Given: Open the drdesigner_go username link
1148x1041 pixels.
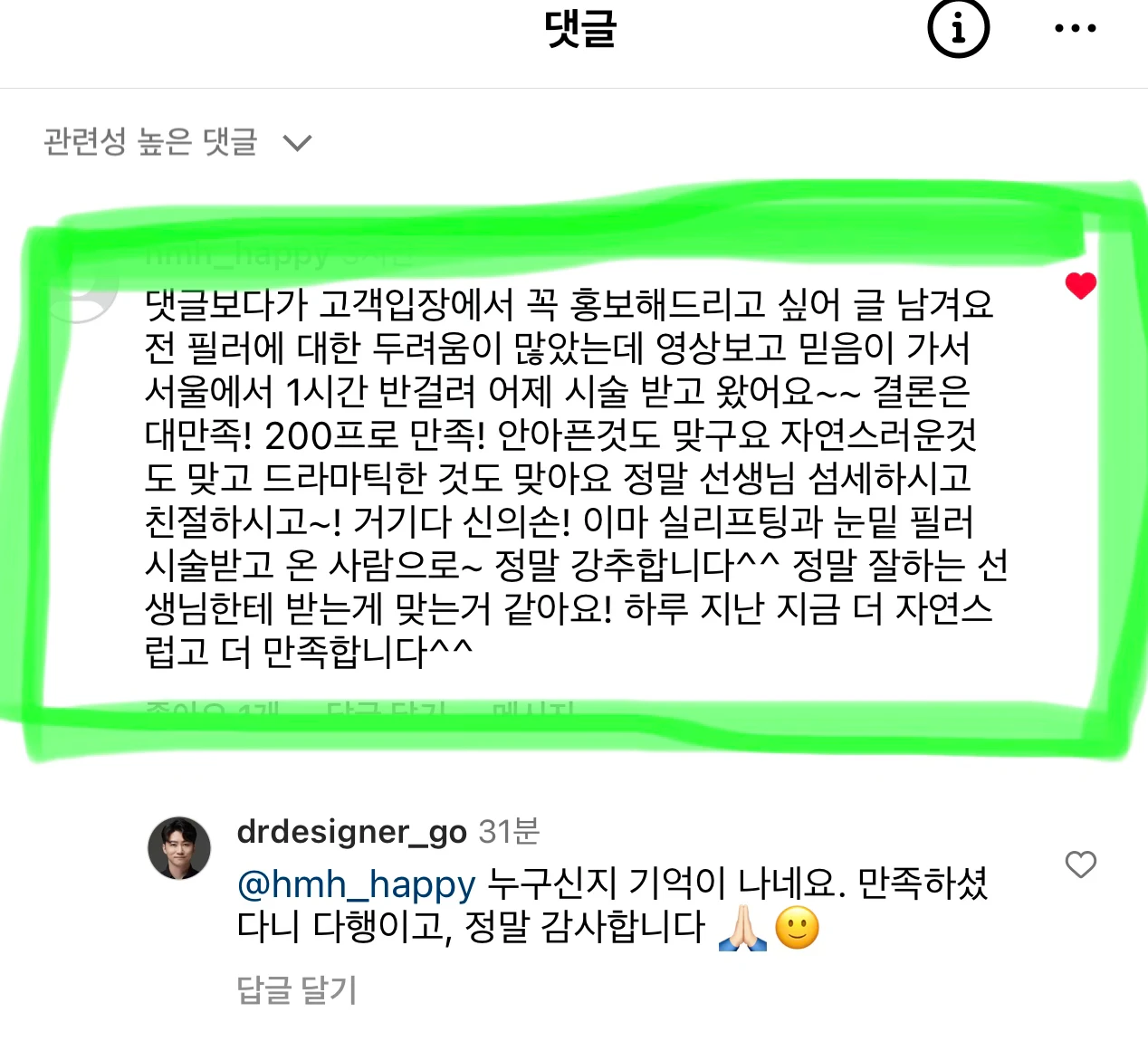Looking at the screenshot, I should pos(351,831).
